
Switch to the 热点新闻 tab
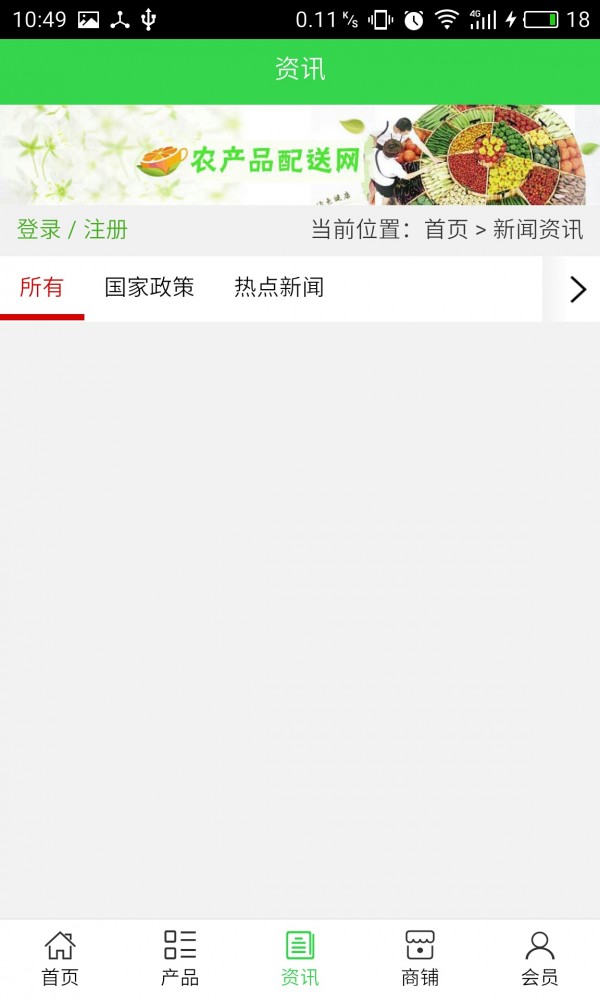[279, 288]
